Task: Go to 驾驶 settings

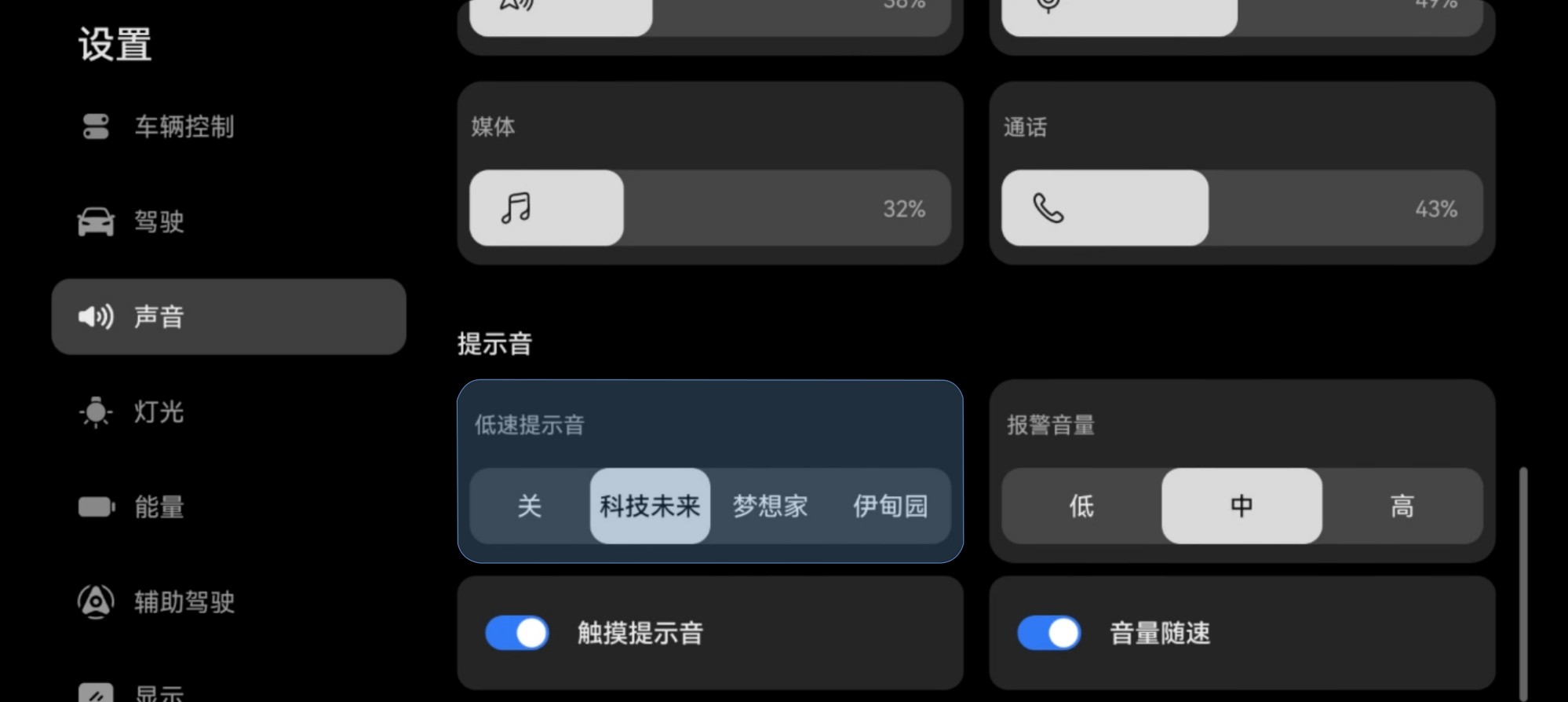Action: tap(159, 221)
